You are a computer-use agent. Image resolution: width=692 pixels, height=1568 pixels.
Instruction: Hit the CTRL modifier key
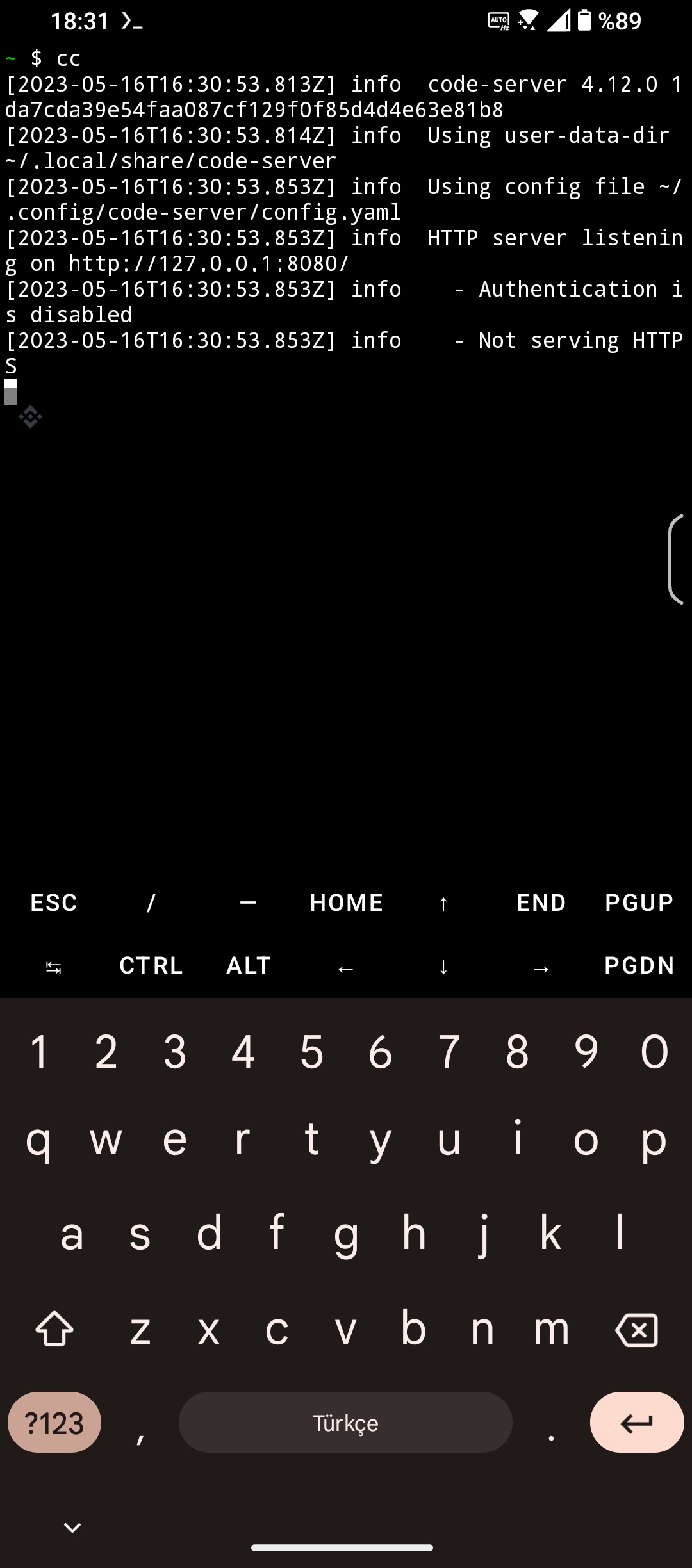click(x=151, y=965)
